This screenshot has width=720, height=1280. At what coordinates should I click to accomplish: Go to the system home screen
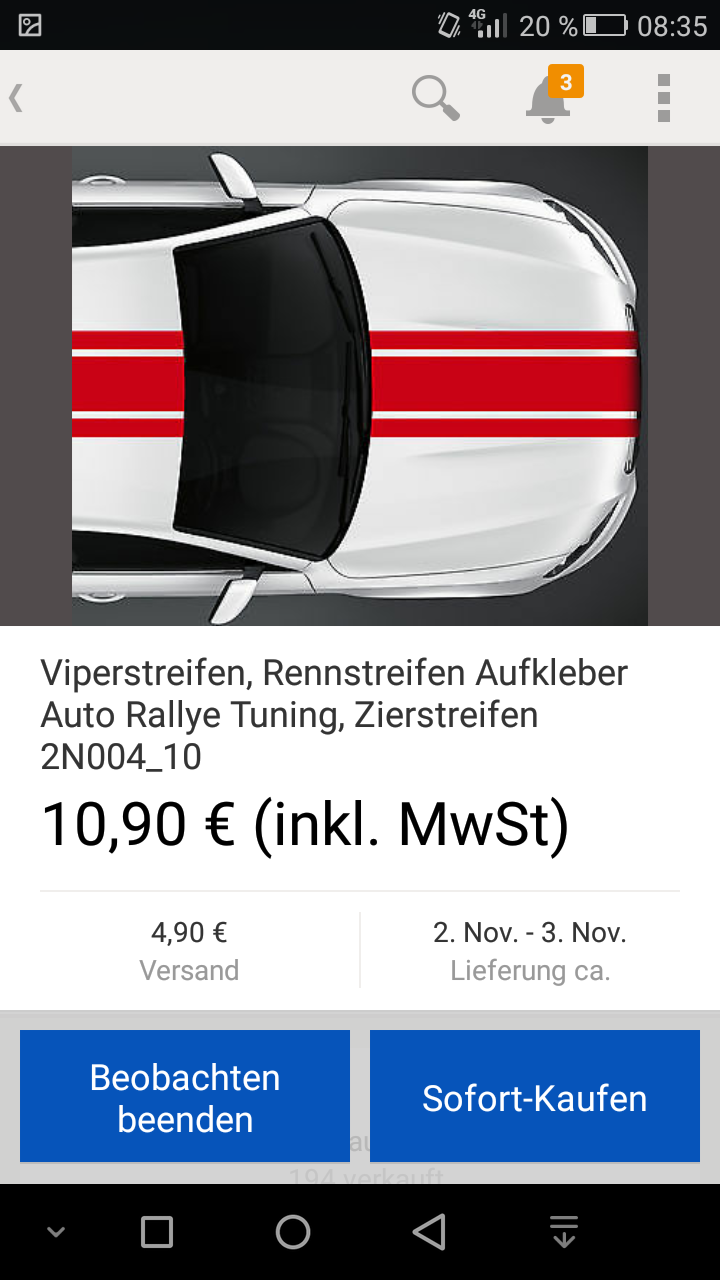(293, 1232)
